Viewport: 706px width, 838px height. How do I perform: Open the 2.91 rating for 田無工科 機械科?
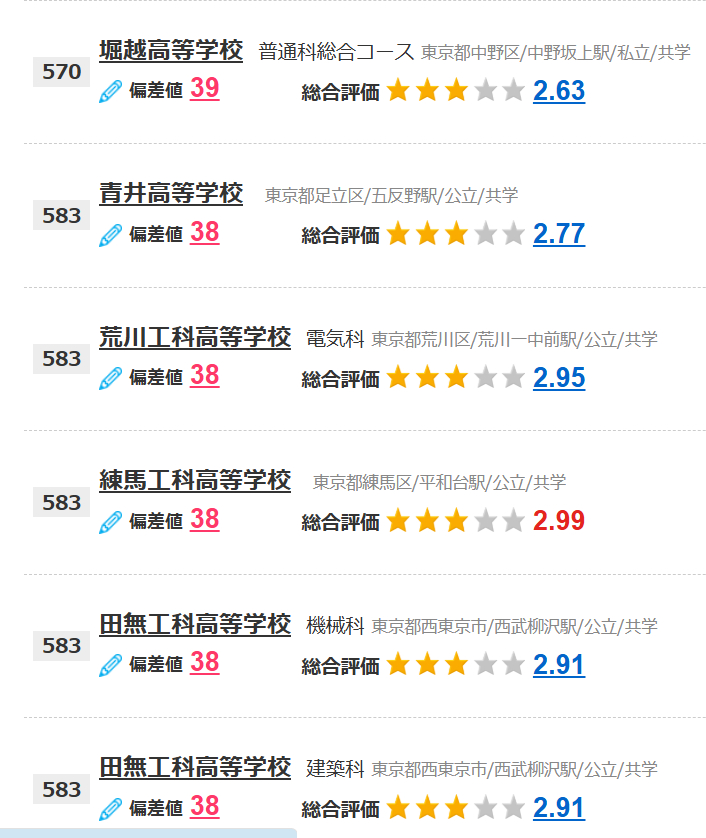pyautogui.click(x=558, y=665)
